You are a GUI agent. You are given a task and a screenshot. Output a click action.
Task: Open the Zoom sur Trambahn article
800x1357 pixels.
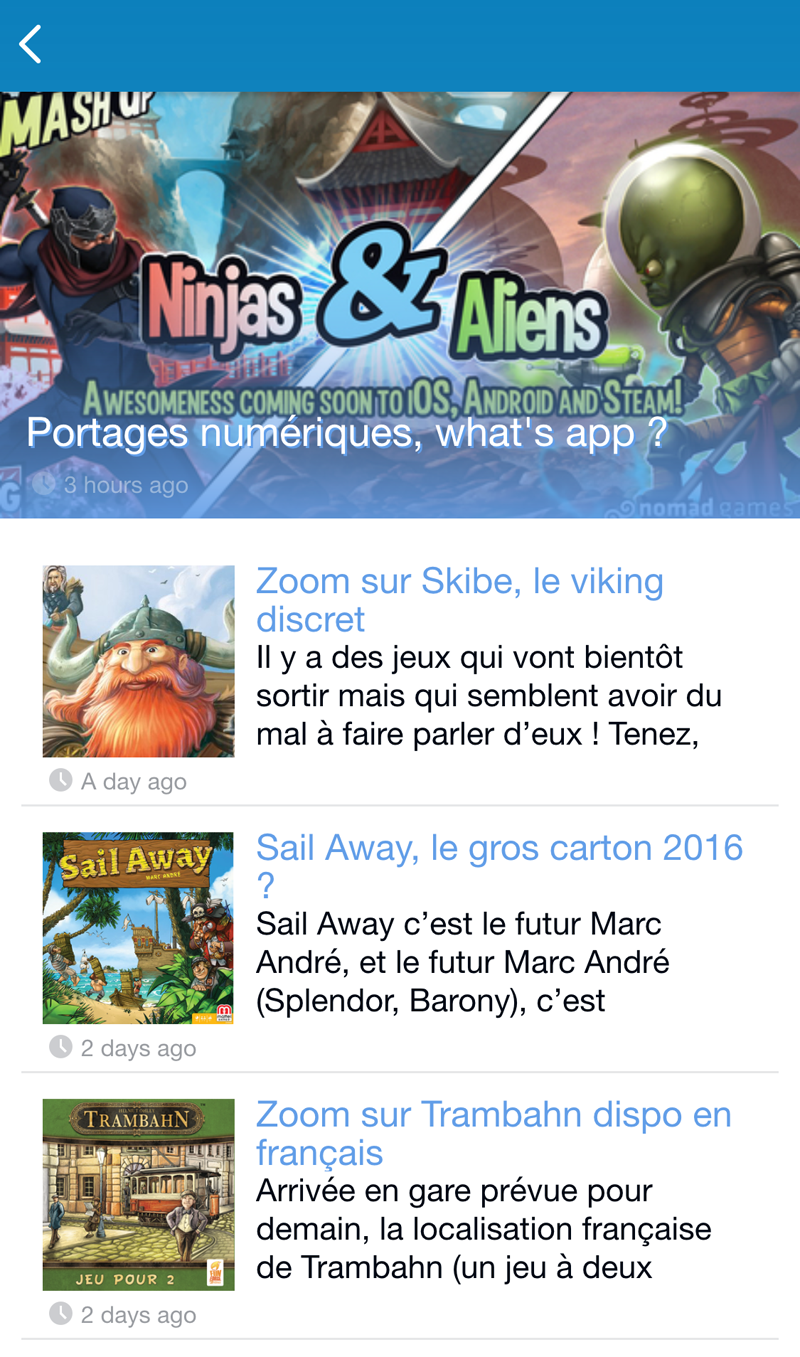493,1132
